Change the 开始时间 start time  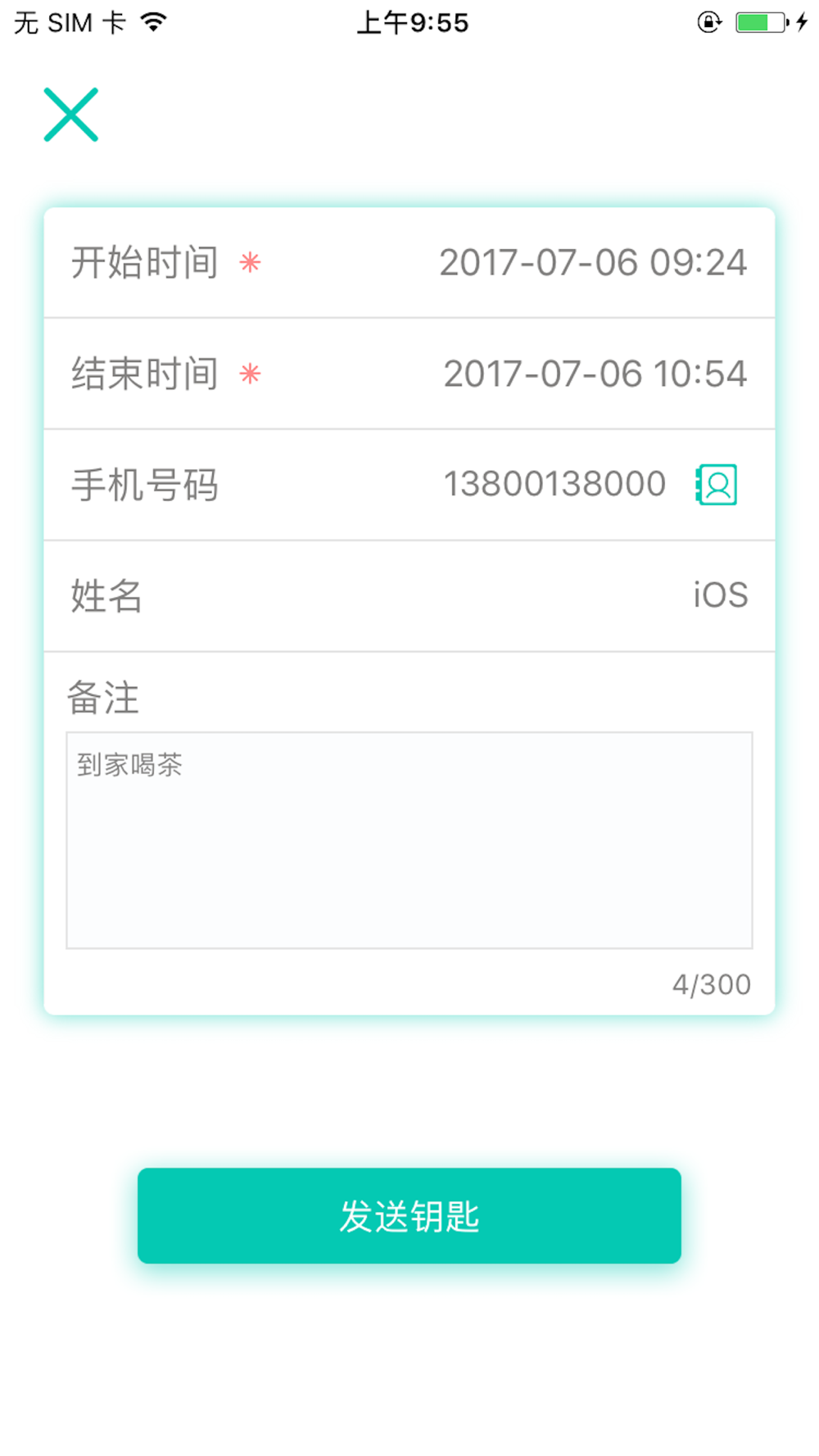point(409,263)
